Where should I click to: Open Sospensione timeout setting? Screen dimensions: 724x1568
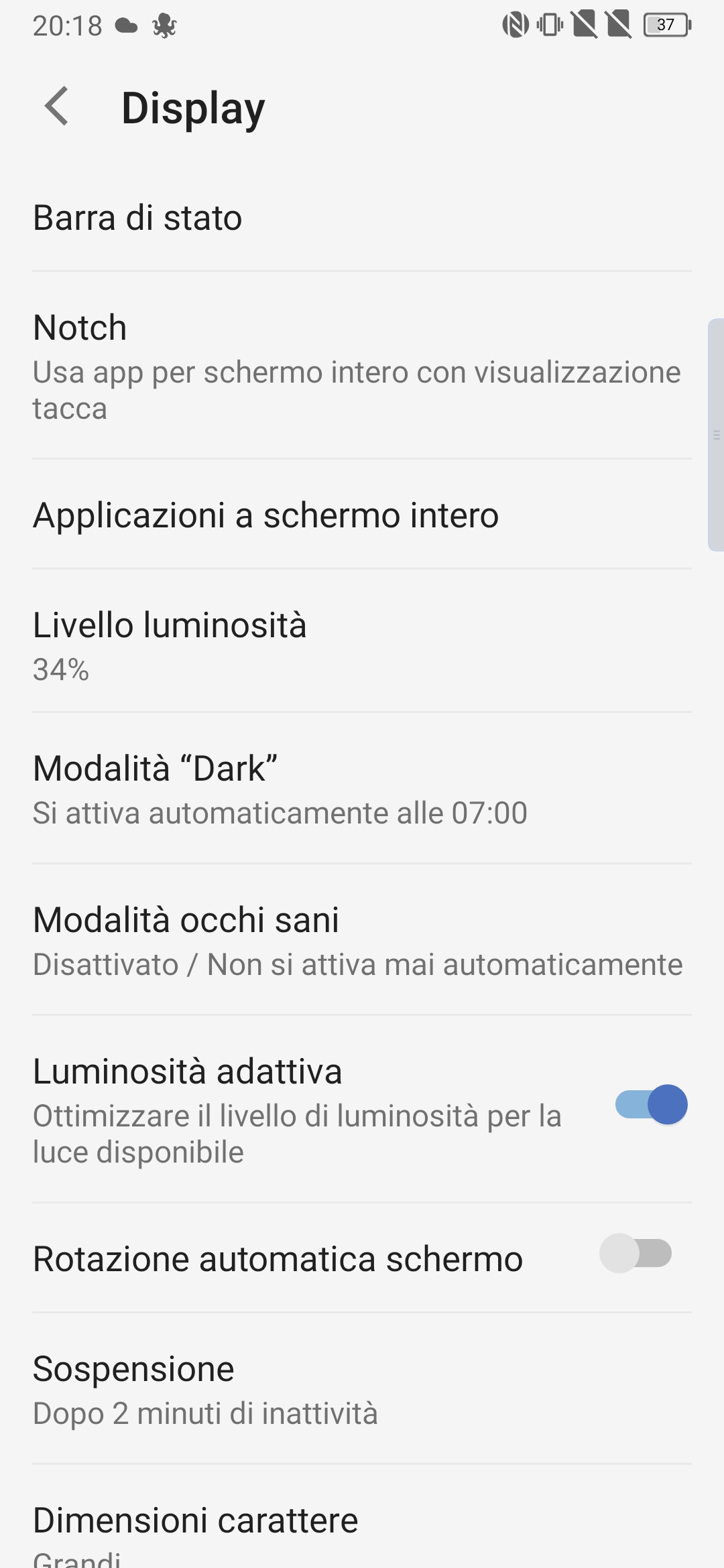[x=362, y=1389]
